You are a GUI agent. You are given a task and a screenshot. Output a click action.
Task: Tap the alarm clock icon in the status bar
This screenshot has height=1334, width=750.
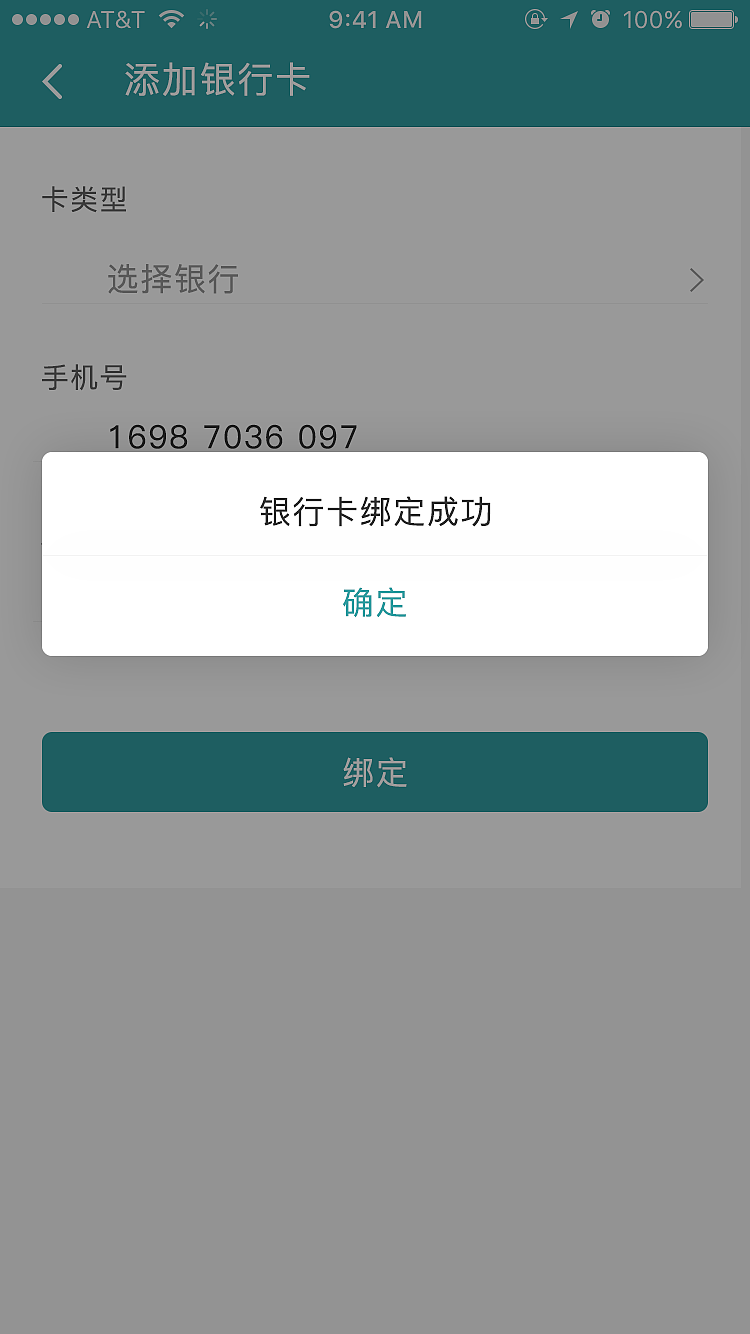pos(601,19)
